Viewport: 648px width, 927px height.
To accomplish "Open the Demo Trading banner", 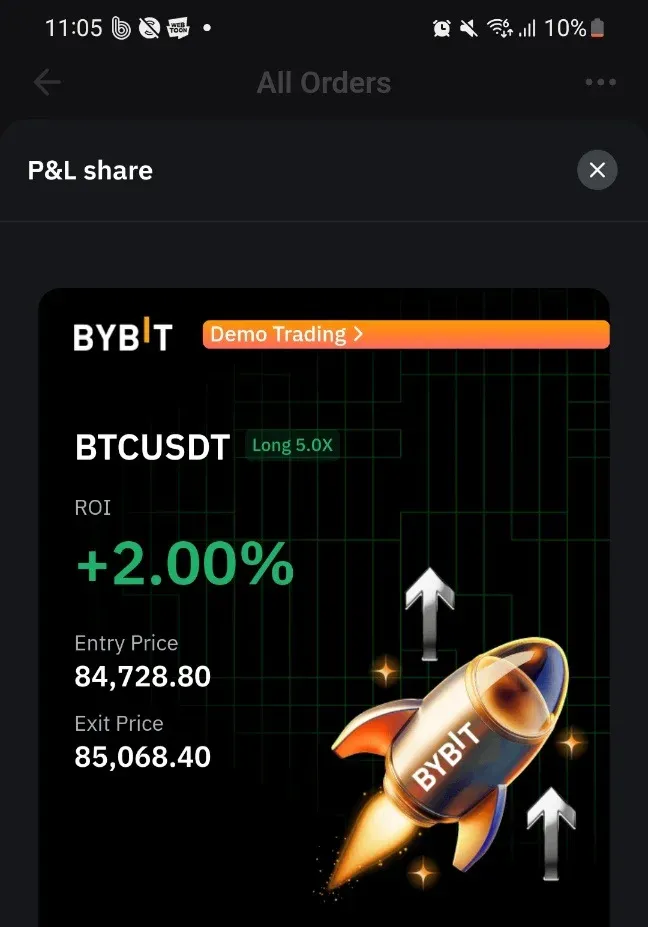I will click(x=405, y=335).
